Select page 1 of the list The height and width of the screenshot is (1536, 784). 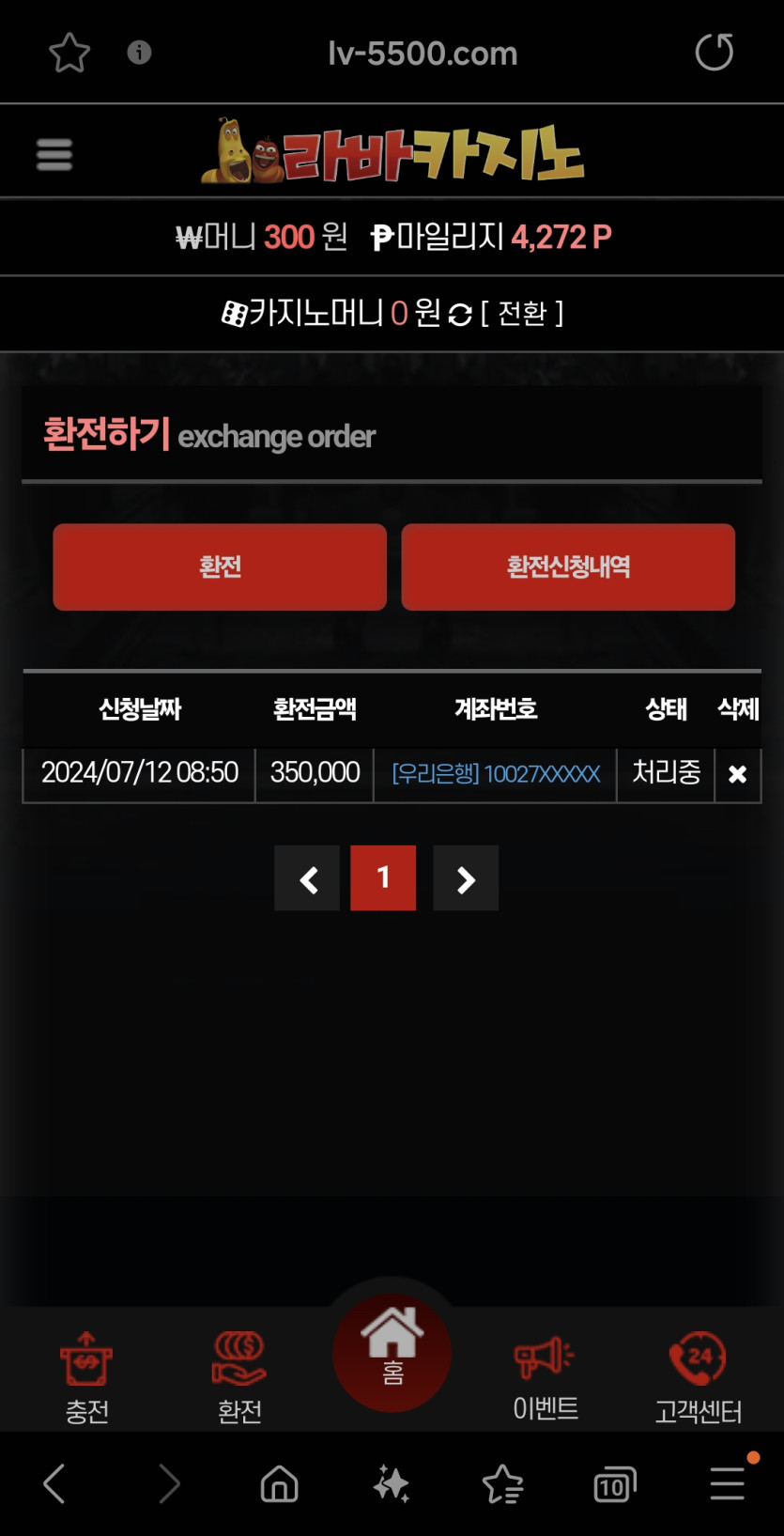point(383,878)
